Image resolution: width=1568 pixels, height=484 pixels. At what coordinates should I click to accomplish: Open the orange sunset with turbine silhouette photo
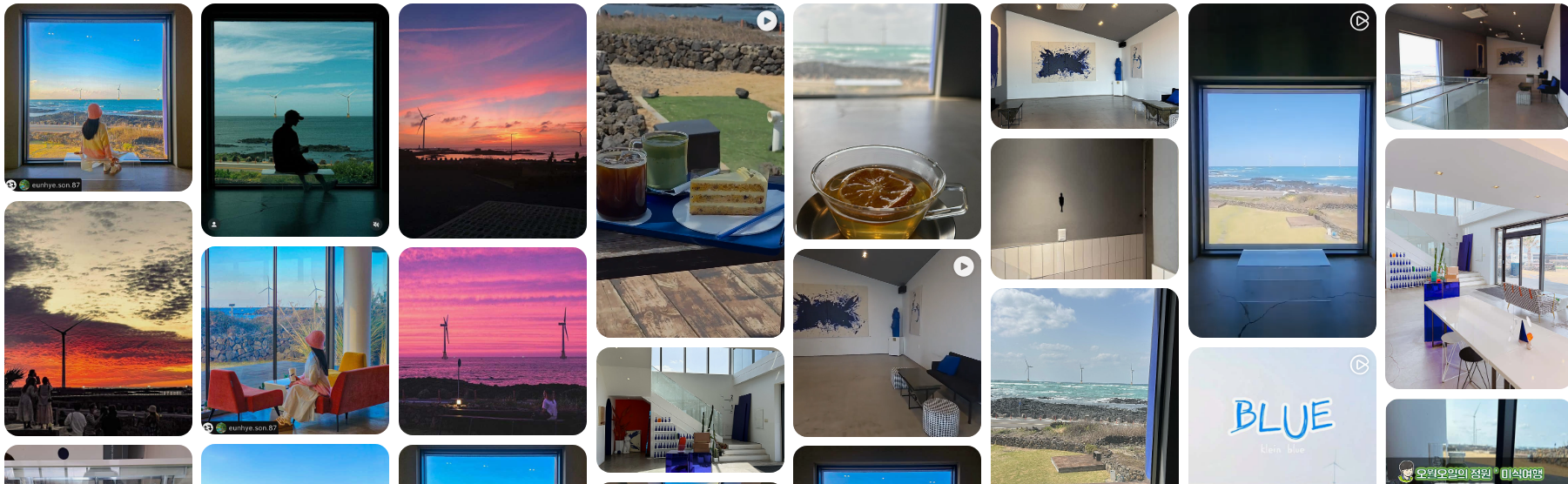pos(98,318)
